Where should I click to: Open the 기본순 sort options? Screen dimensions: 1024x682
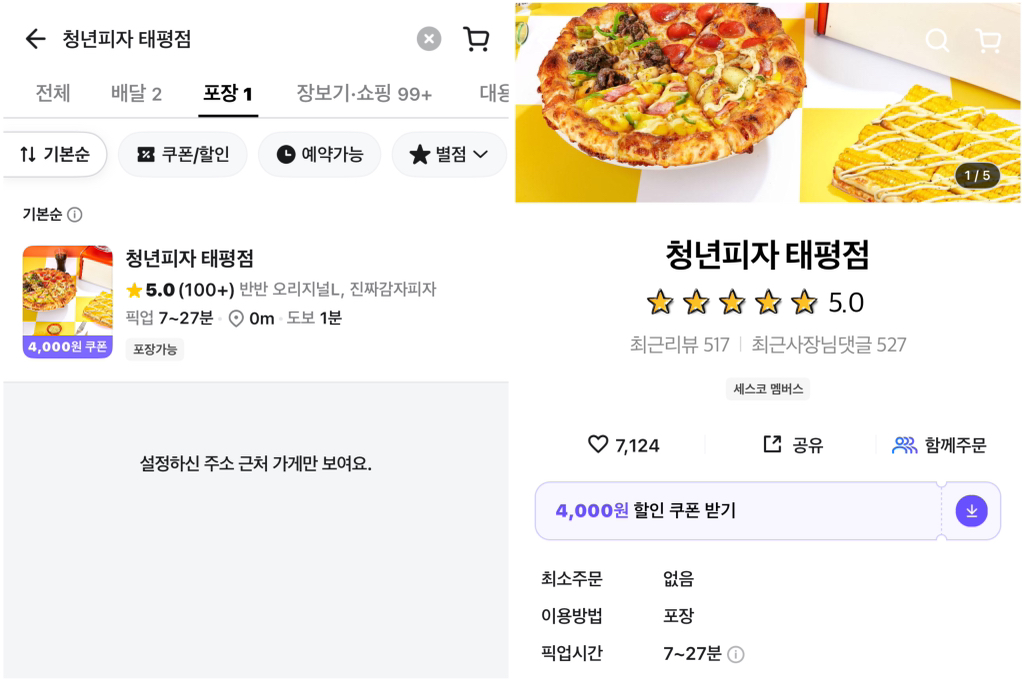[x=55, y=154]
